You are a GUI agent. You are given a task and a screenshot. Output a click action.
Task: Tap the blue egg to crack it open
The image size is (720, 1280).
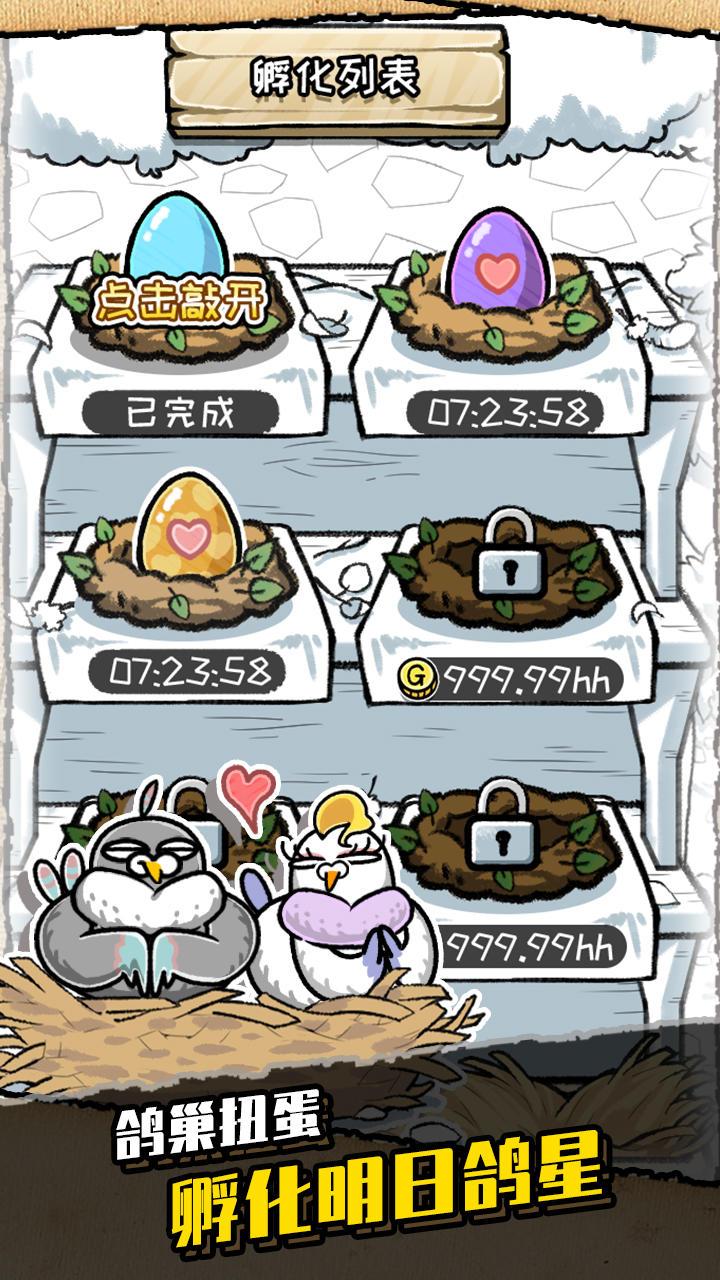[x=175, y=235]
